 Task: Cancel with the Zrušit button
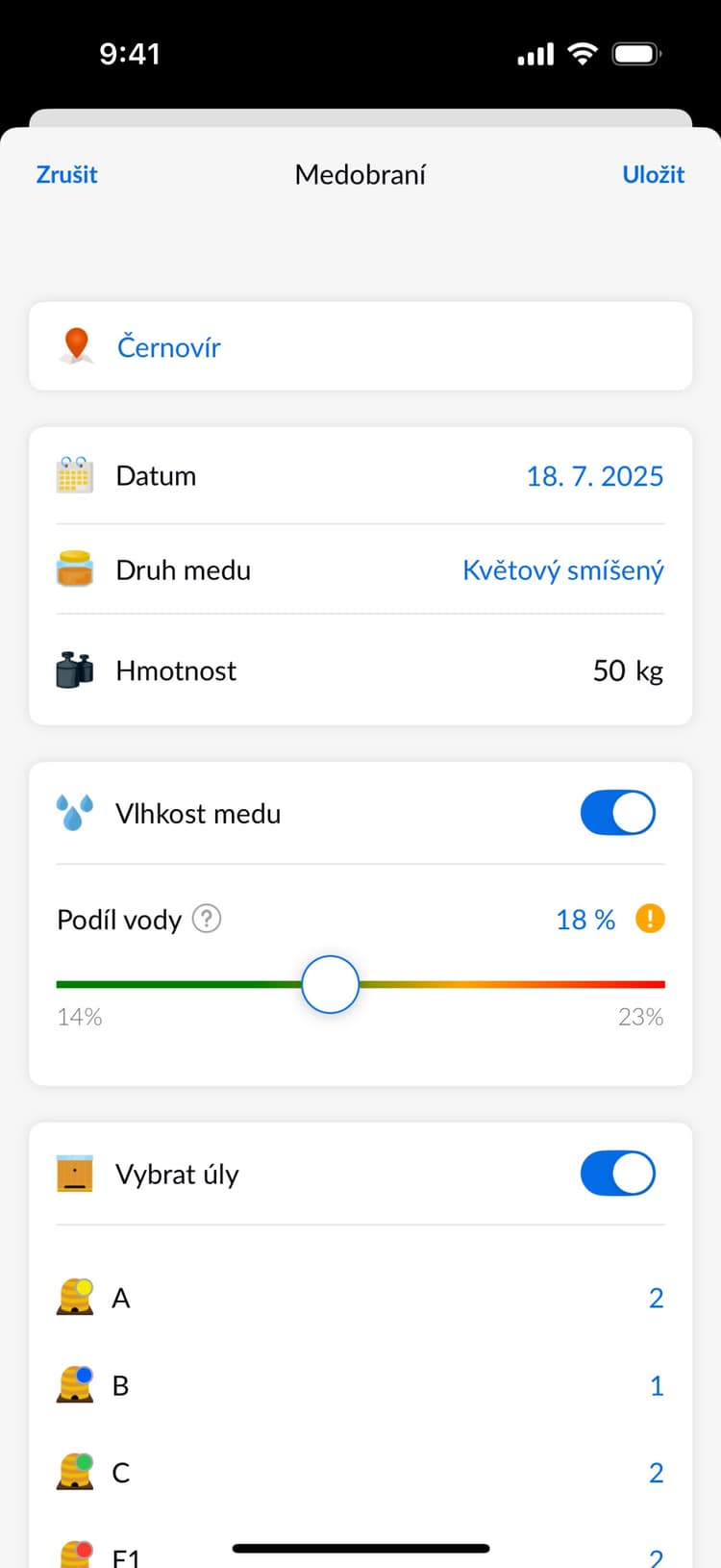tap(66, 174)
